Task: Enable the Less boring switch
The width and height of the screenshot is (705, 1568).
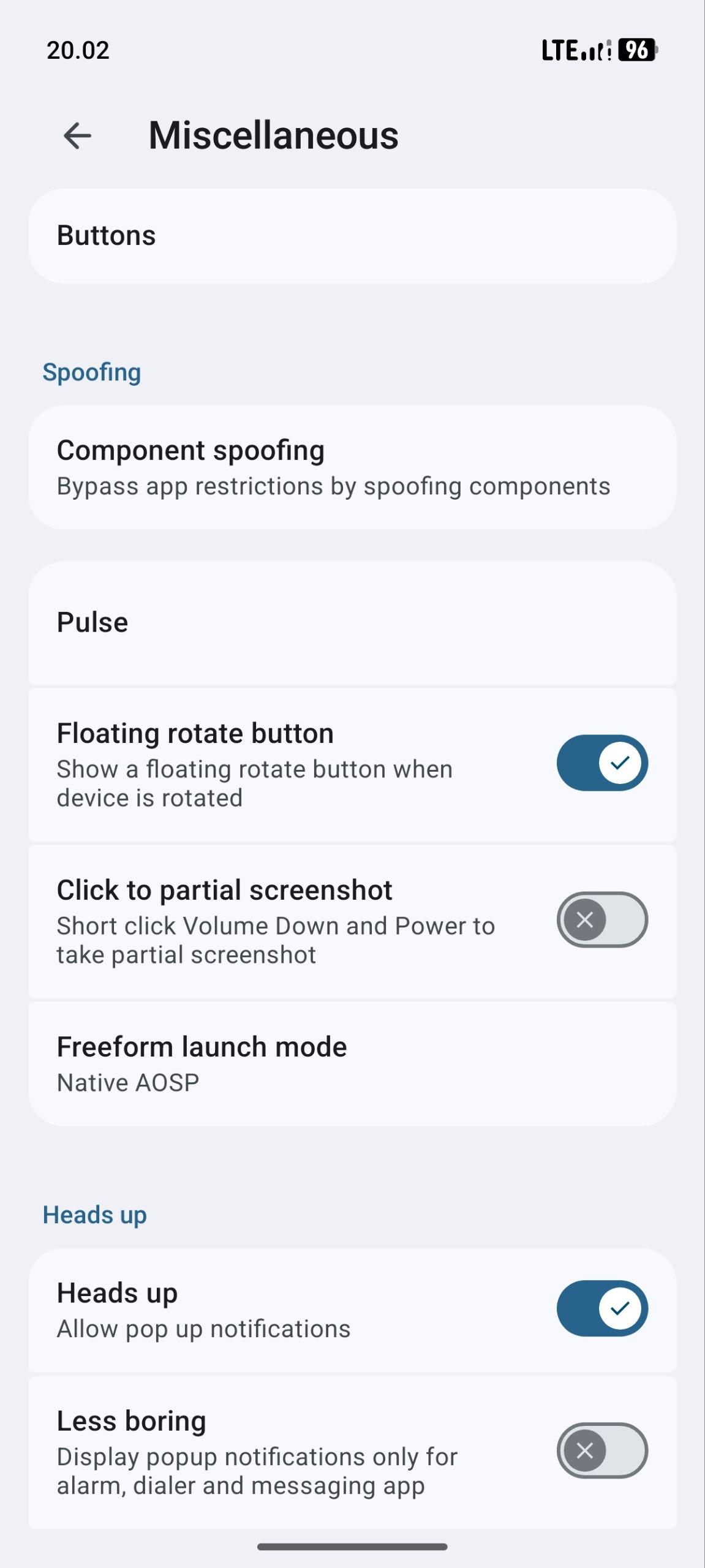Action: 602,1450
